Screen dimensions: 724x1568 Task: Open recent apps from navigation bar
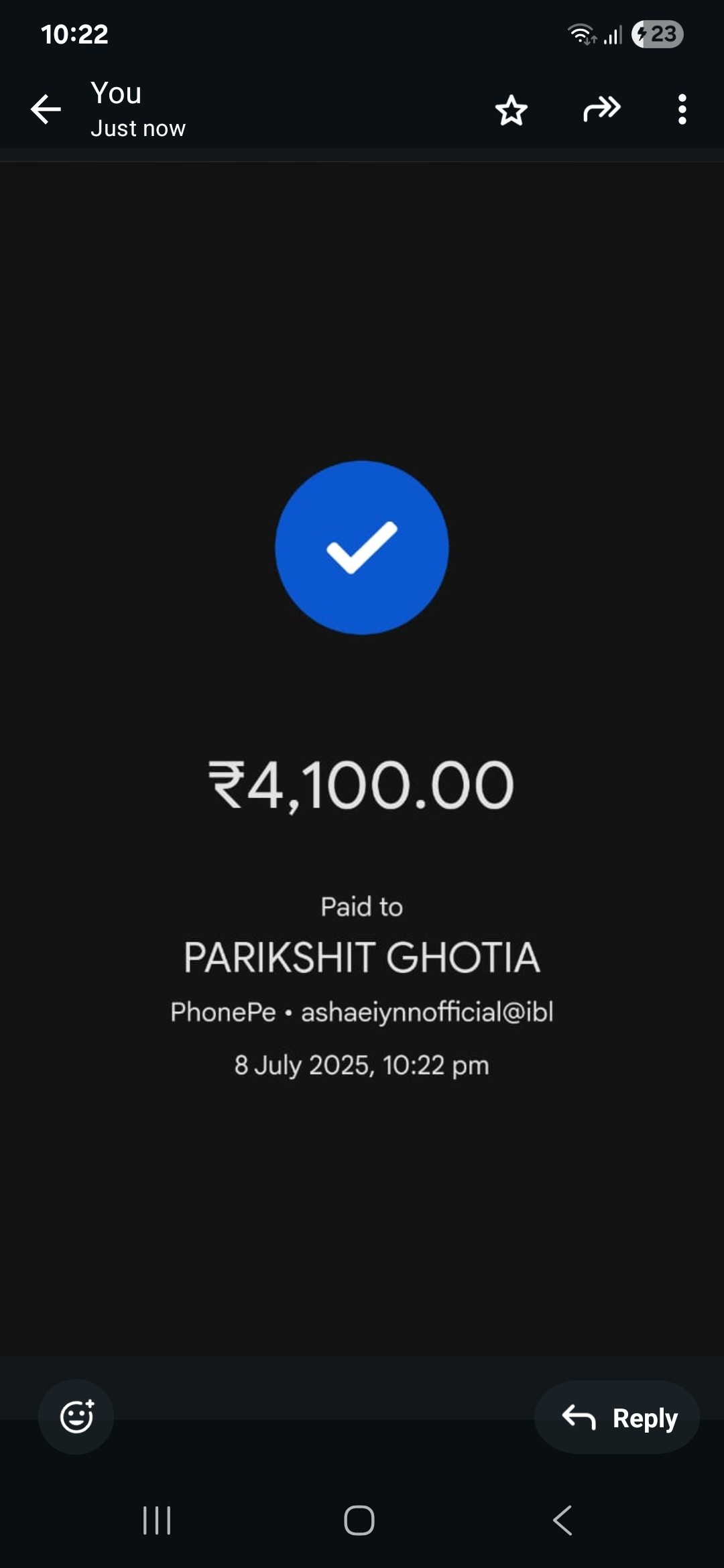pos(157,1520)
